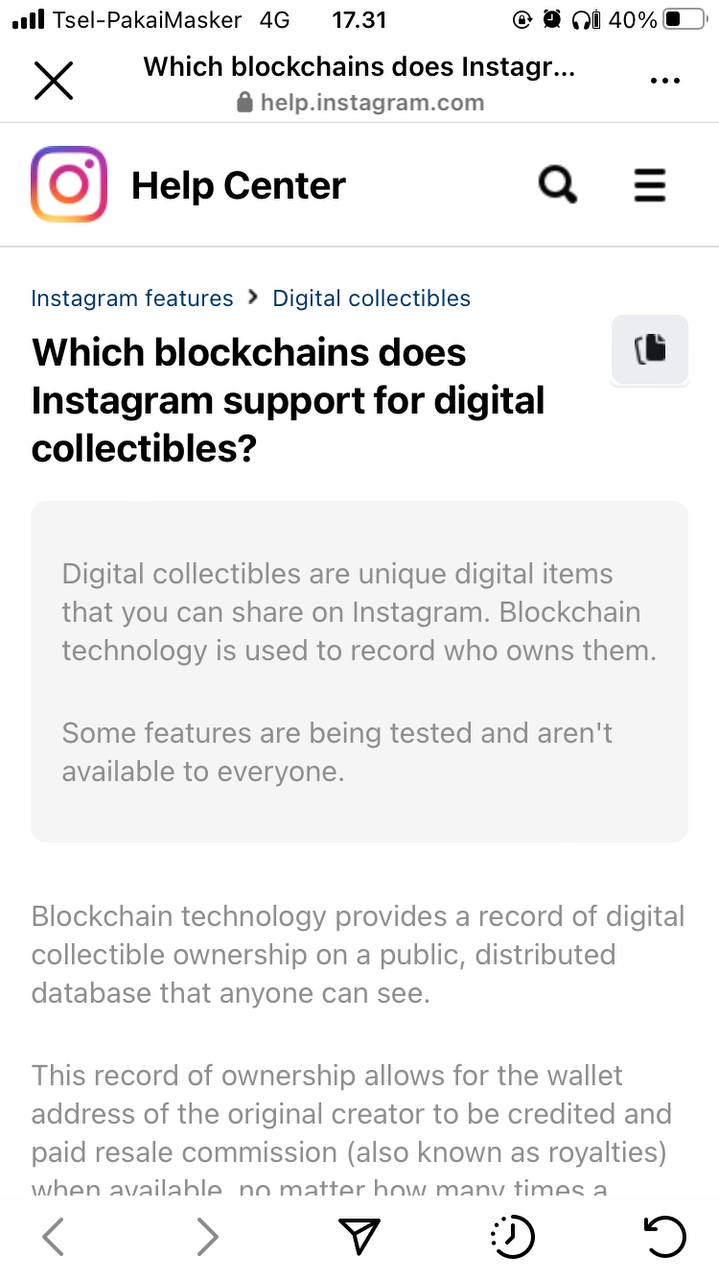
Task: Open browsing history clock icon
Action: pos(513,1237)
